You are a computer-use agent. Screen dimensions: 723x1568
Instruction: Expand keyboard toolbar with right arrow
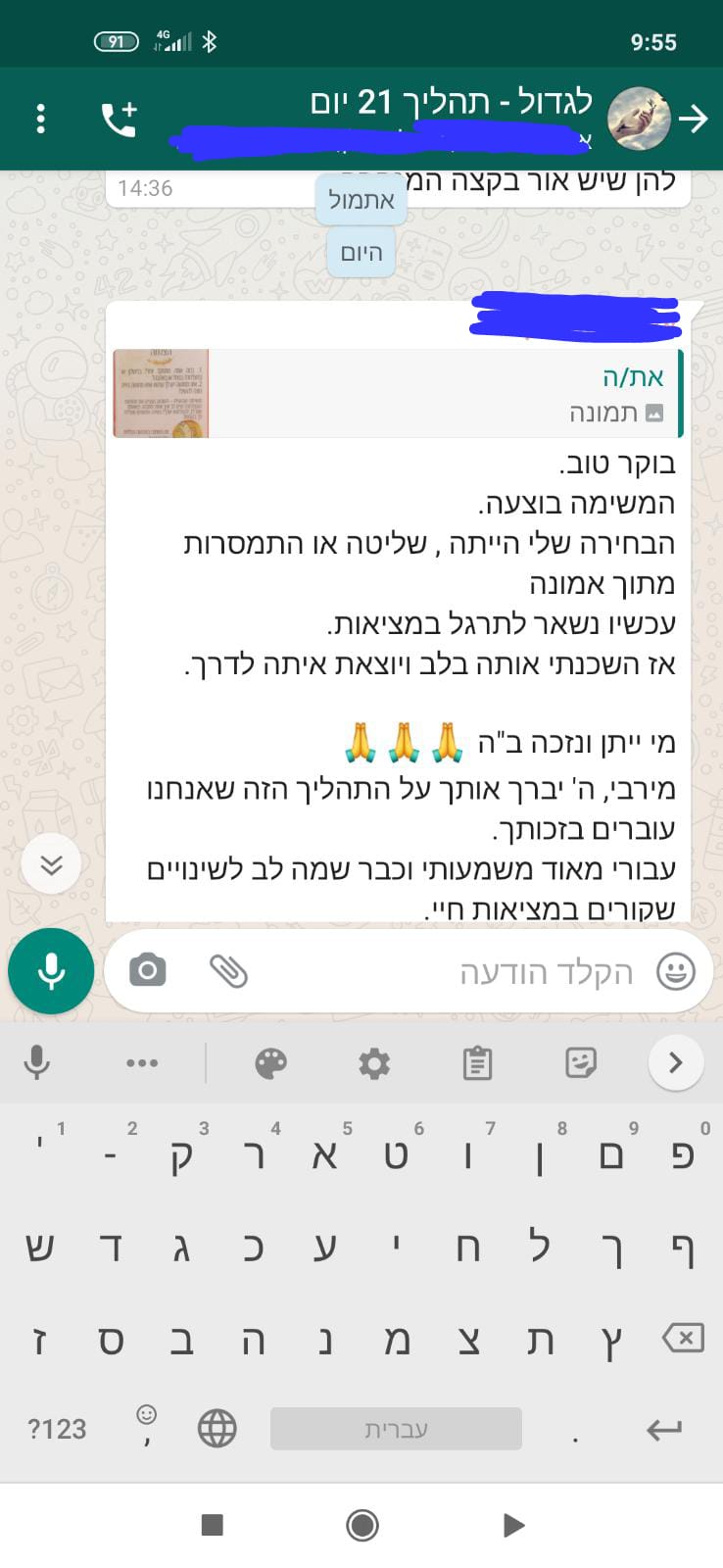click(x=676, y=1062)
